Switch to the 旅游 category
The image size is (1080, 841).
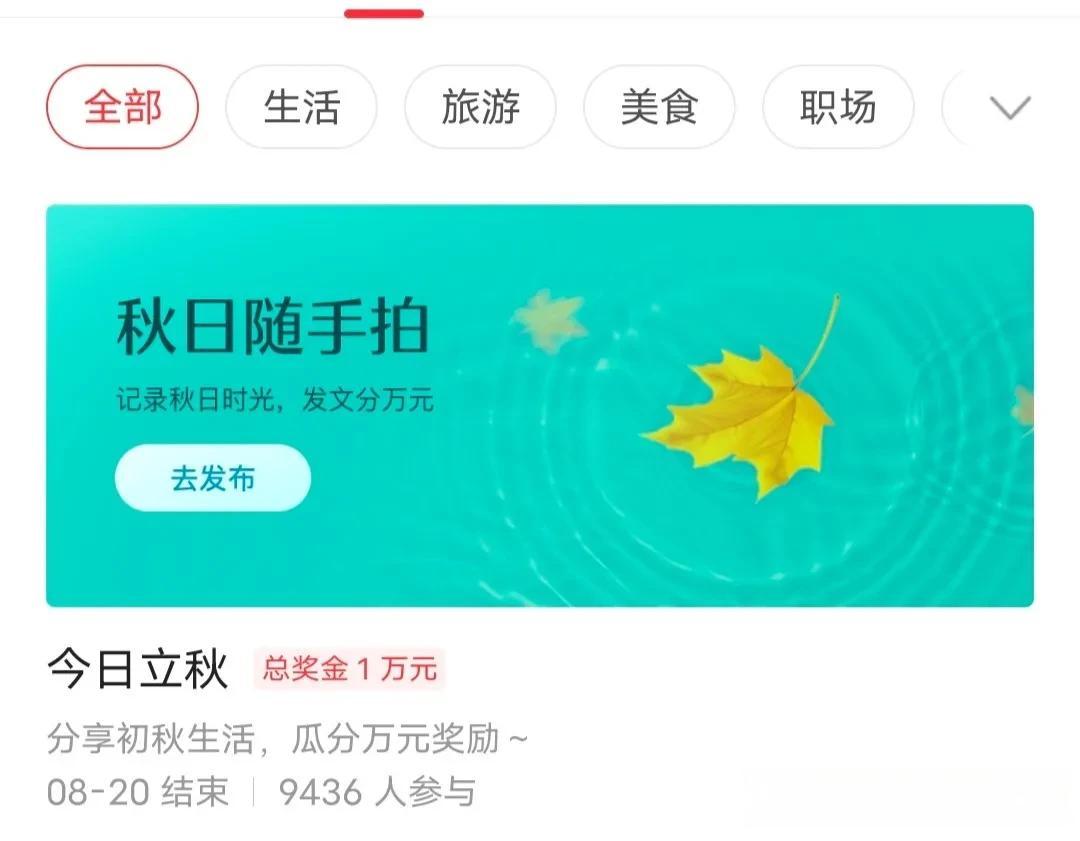point(480,107)
